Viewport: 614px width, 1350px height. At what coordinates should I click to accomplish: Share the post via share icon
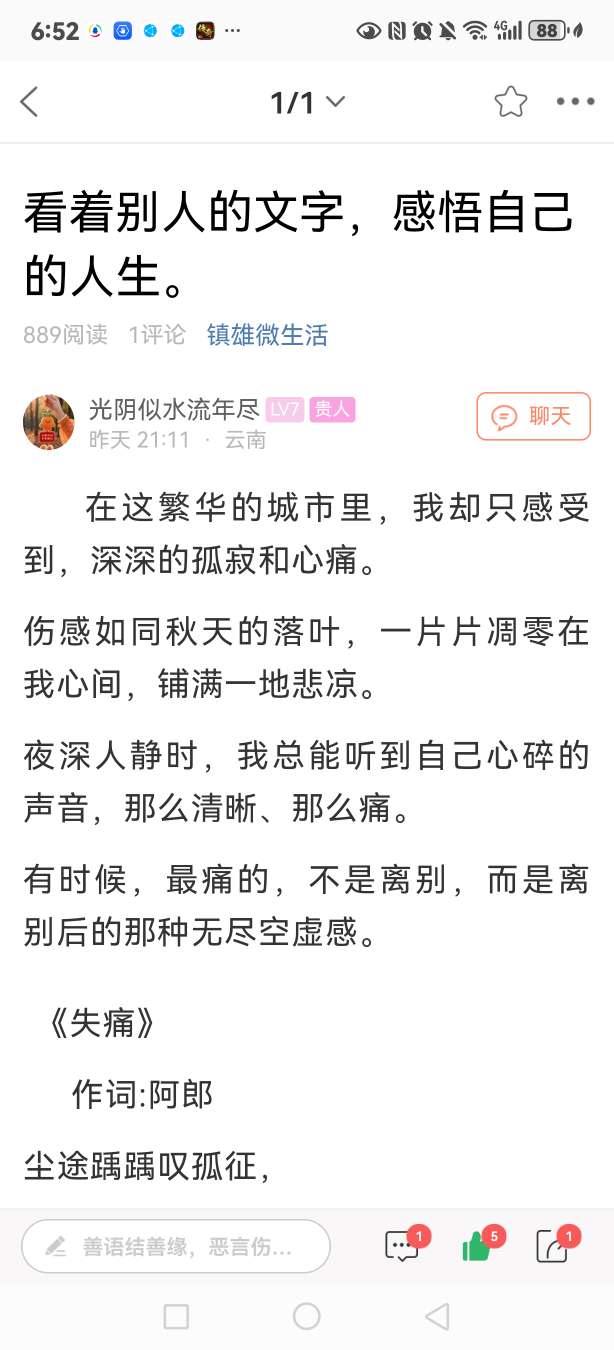(x=552, y=1246)
